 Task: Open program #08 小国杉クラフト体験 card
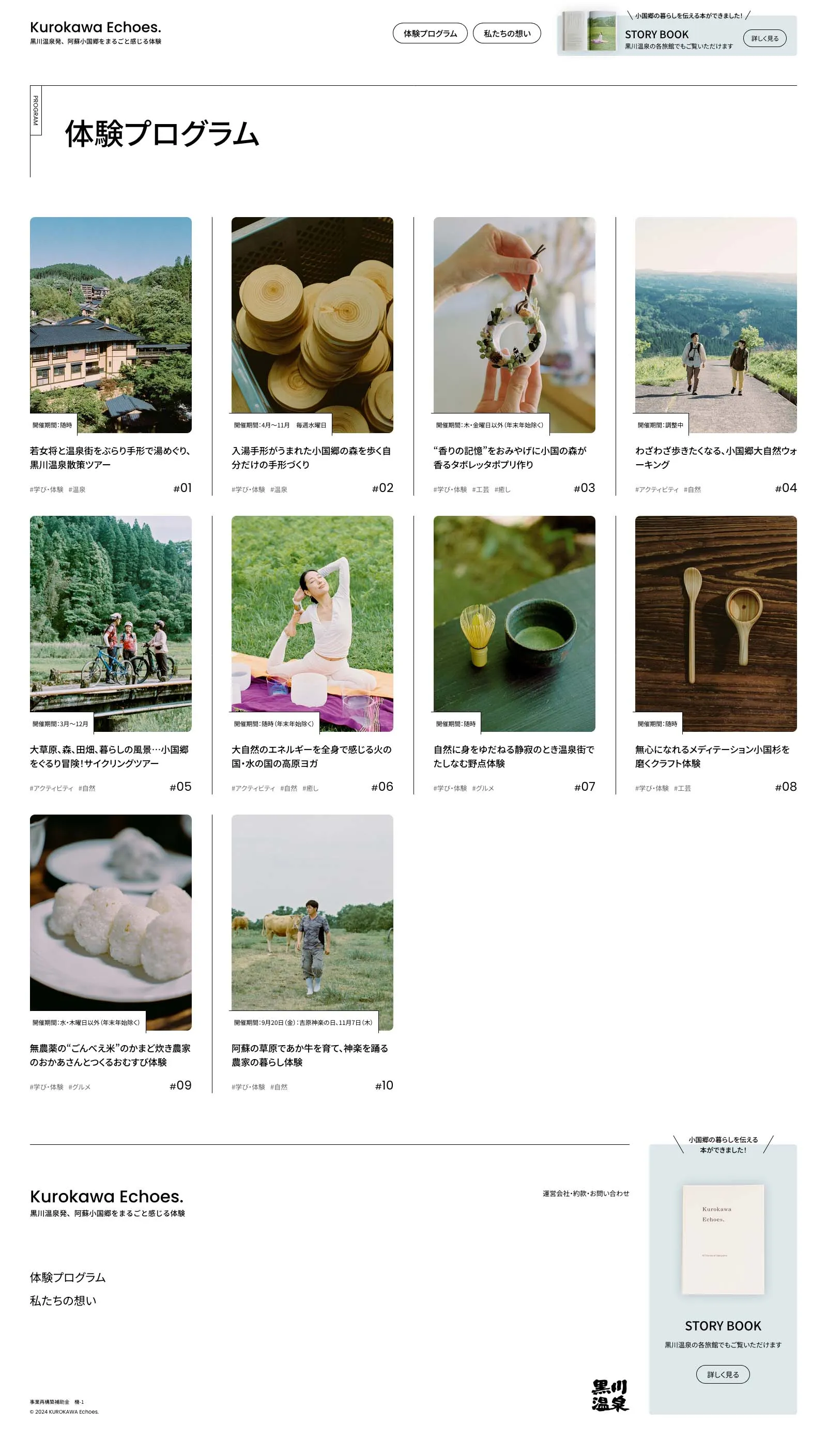716,655
